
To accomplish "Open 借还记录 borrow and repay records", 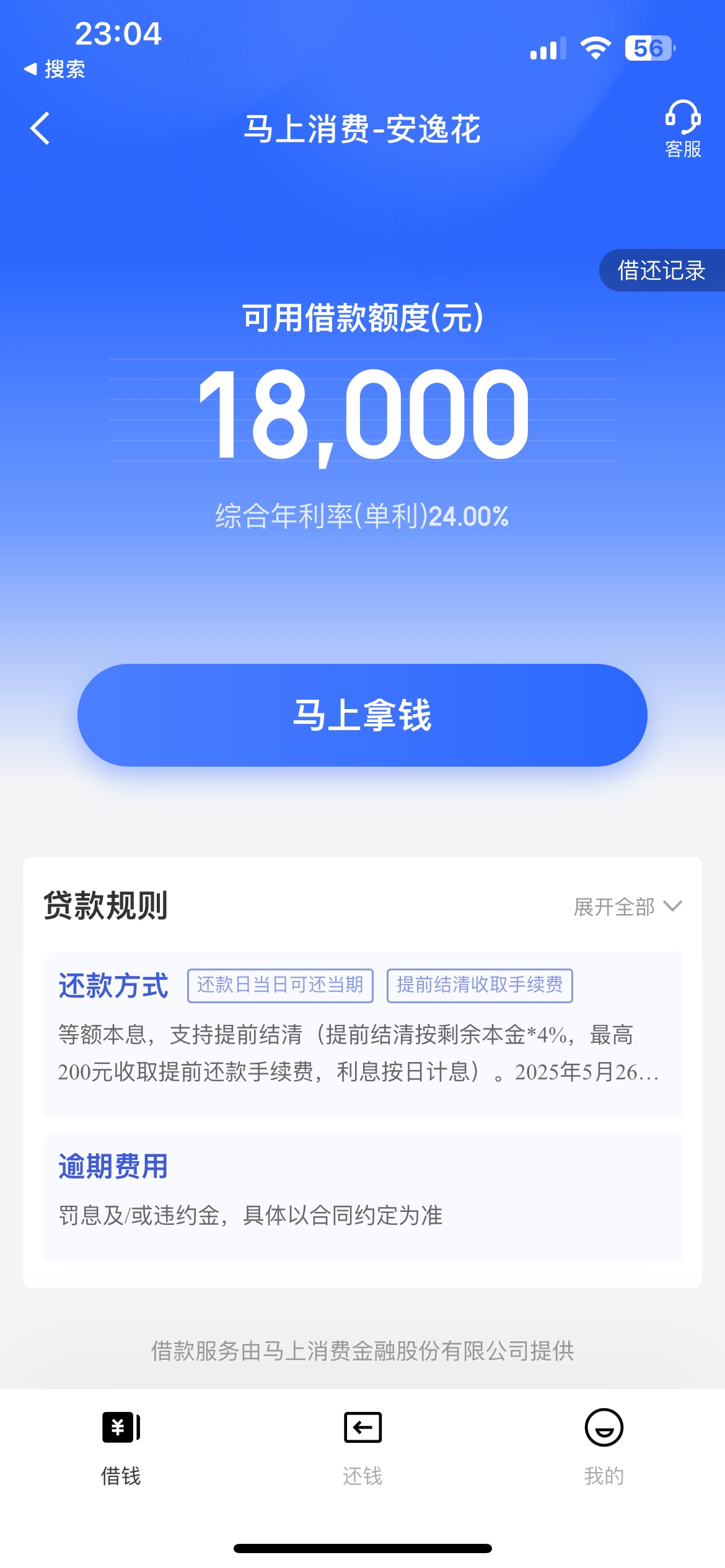I will click(x=661, y=271).
